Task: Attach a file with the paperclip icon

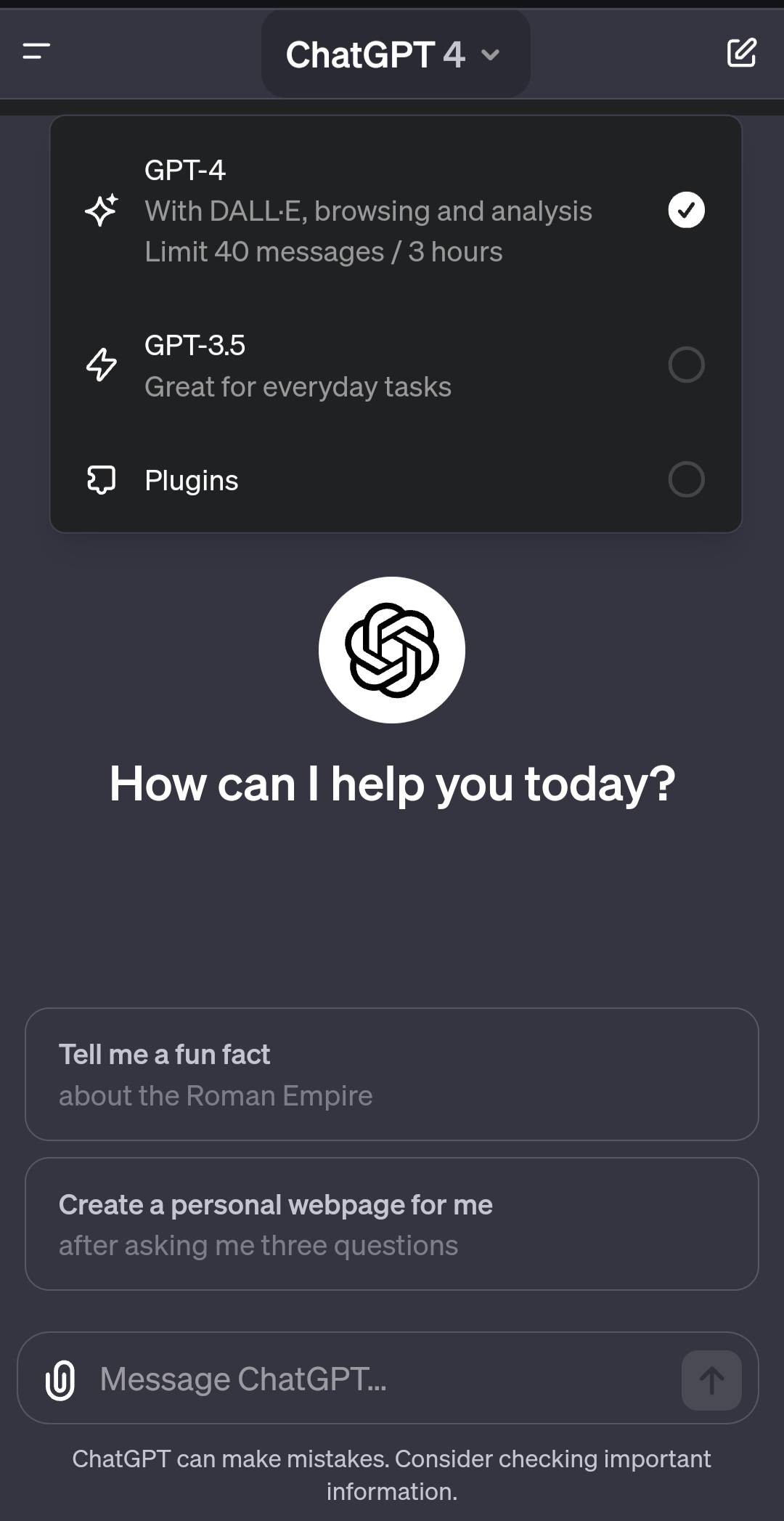Action: pos(60,1379)
